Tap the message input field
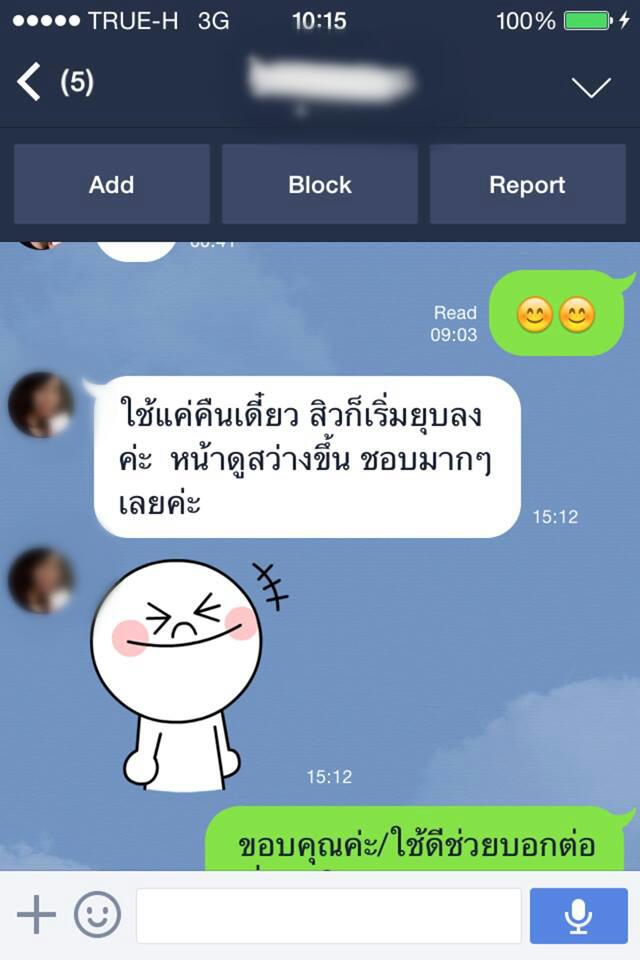The image size is (640, 960). (x=328, y=915)
